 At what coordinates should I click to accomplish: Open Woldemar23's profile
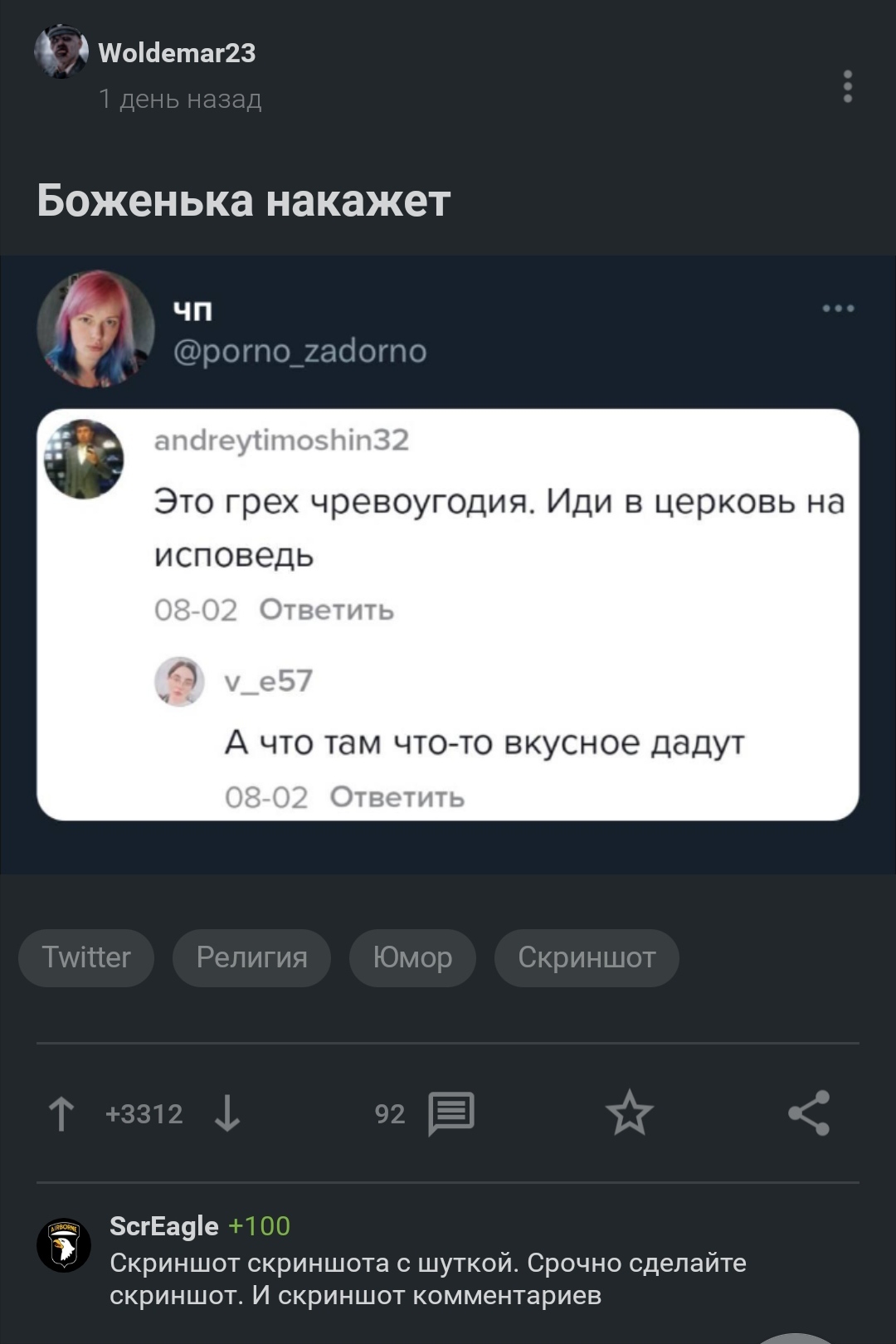click(x=176, y=53)
